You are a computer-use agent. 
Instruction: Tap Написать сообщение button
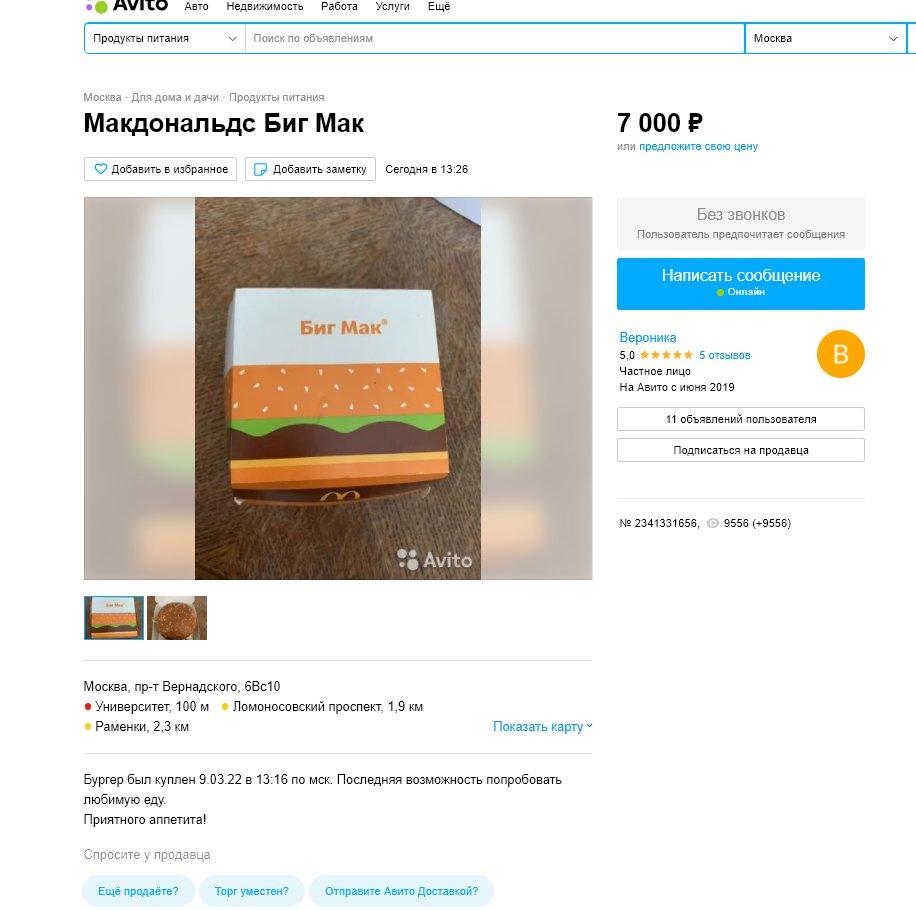(740, 283)
